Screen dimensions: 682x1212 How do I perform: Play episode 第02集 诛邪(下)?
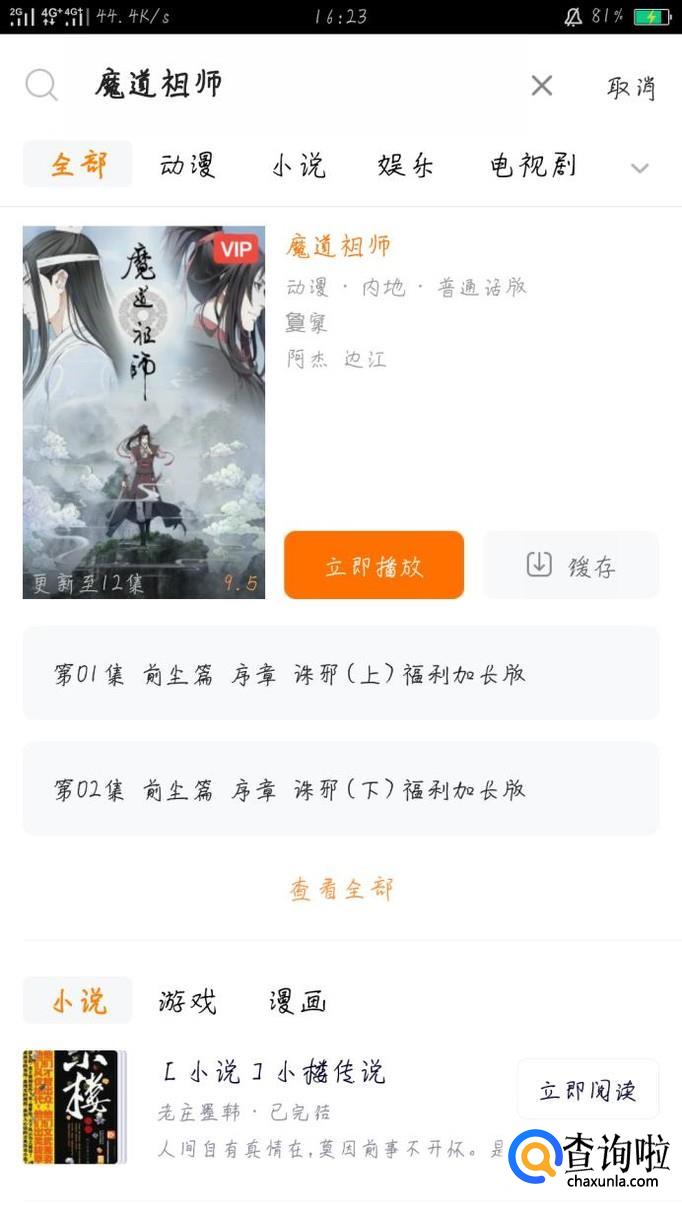(340, 789)
